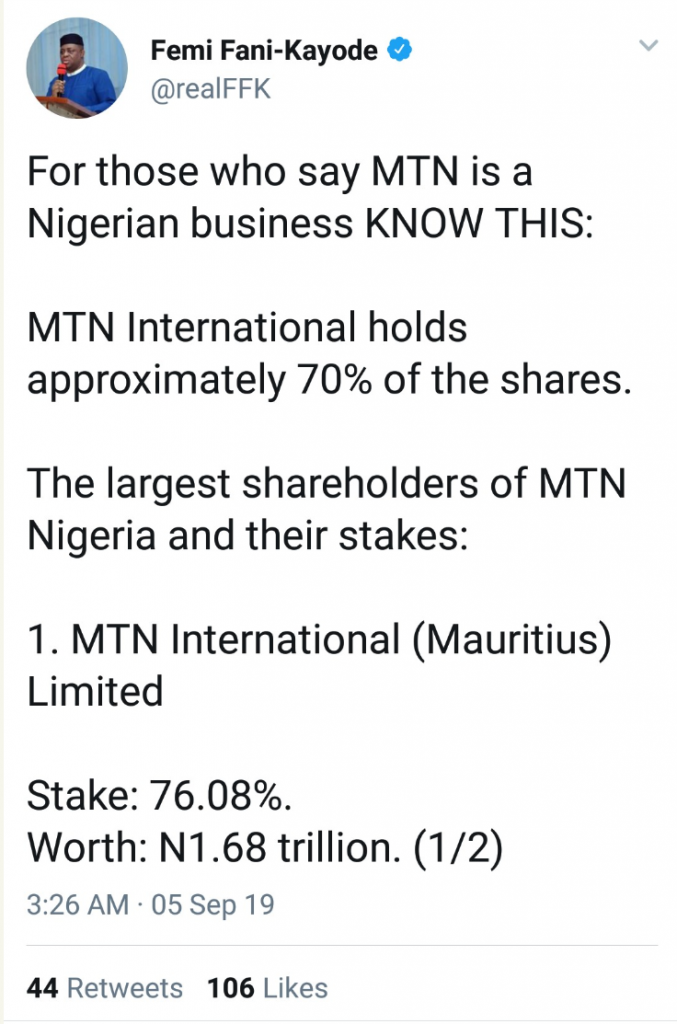The width and height of the screenshot is (677, 1024).
Task: Open the tweet options dropdown arrow
Action: (649, 46)
